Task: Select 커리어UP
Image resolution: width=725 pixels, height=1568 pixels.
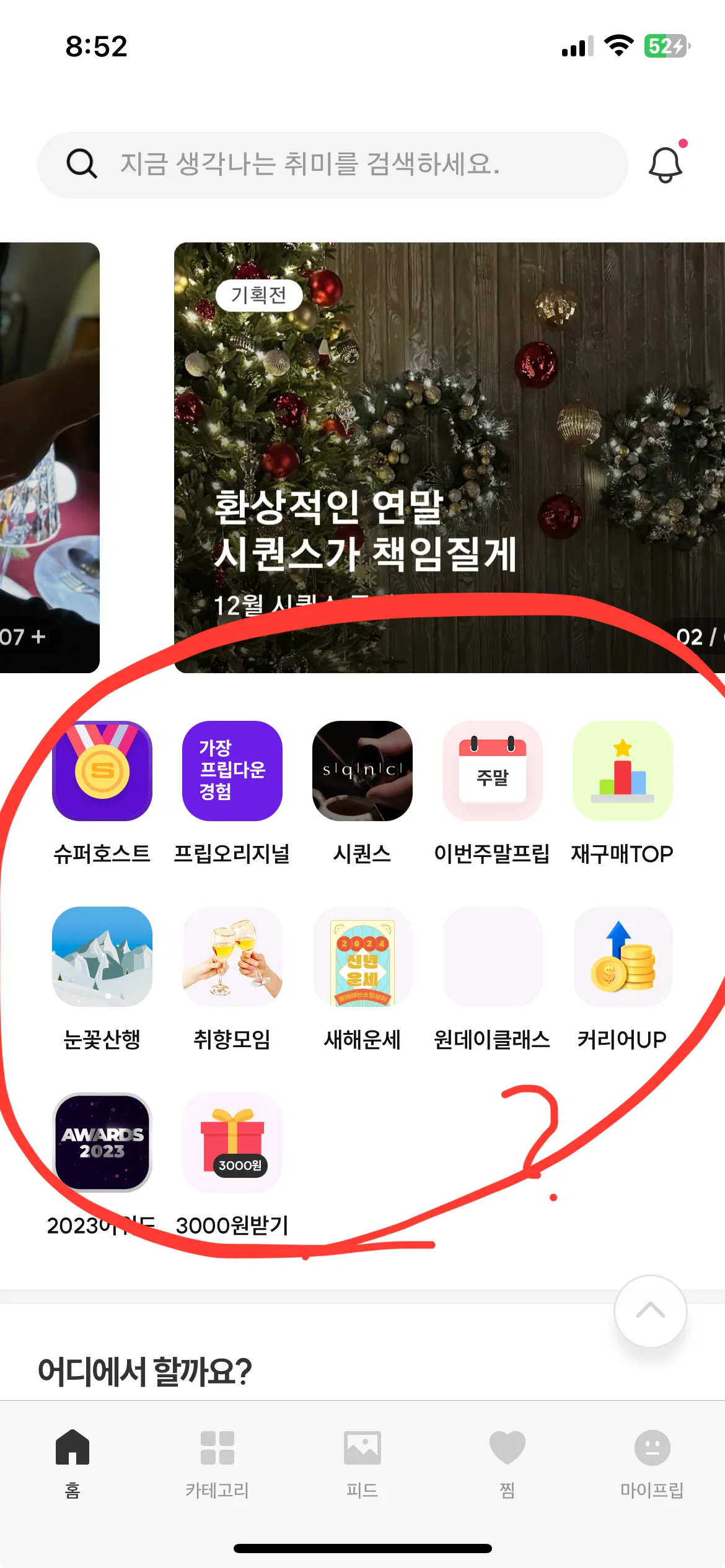Action: coord(622,957)
